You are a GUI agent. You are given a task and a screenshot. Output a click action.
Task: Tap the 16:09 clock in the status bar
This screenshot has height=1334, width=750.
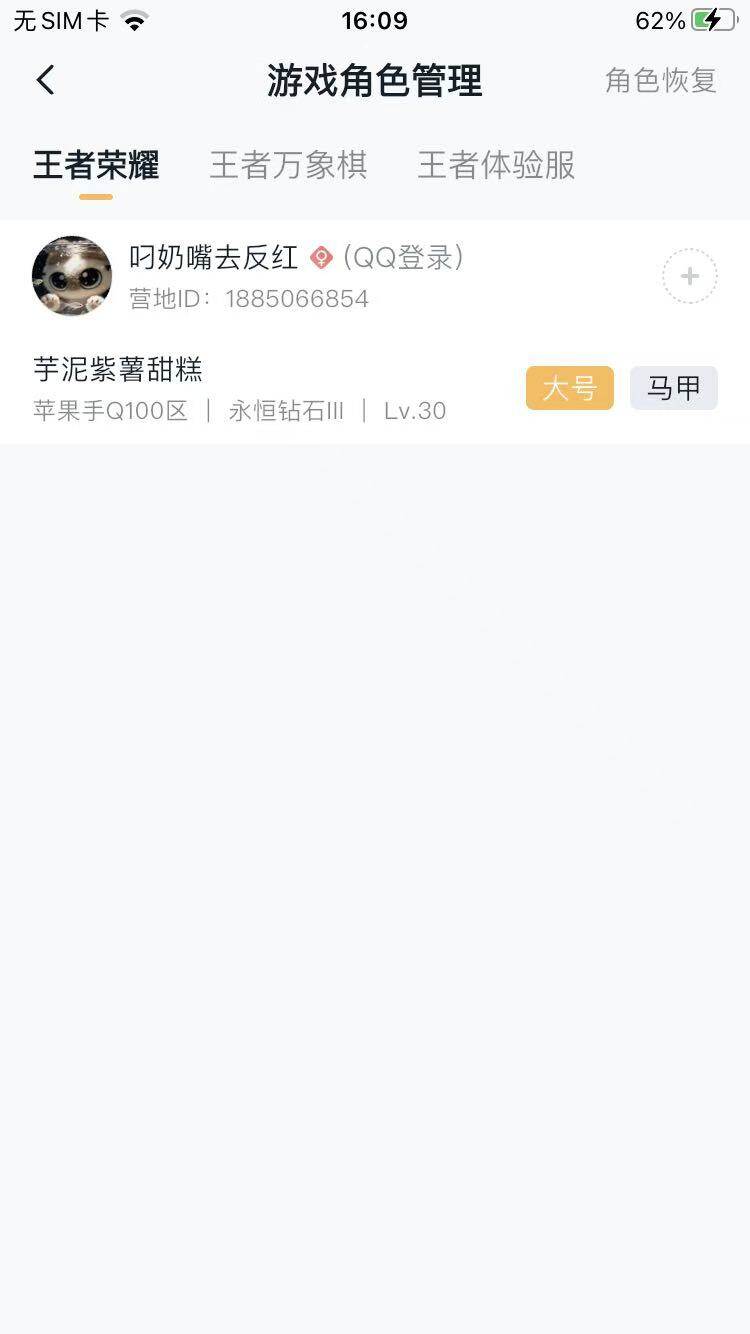pyautogui.click(x=374, y=18)
